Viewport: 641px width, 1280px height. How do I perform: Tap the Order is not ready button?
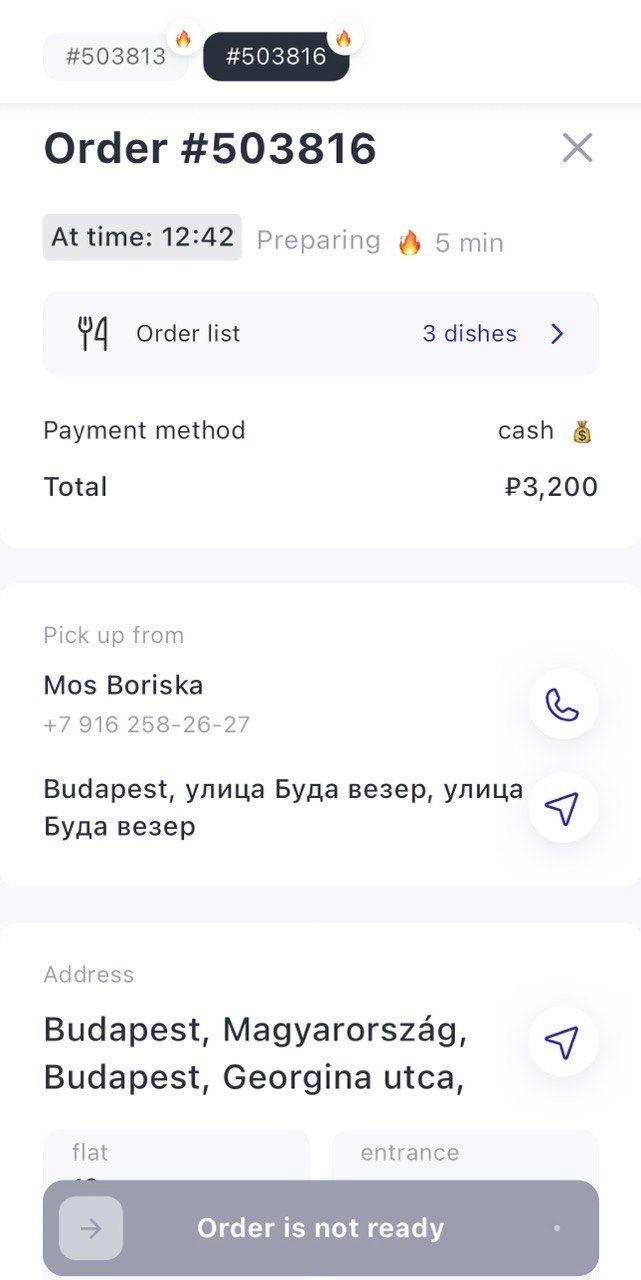tap(321, 1228)
